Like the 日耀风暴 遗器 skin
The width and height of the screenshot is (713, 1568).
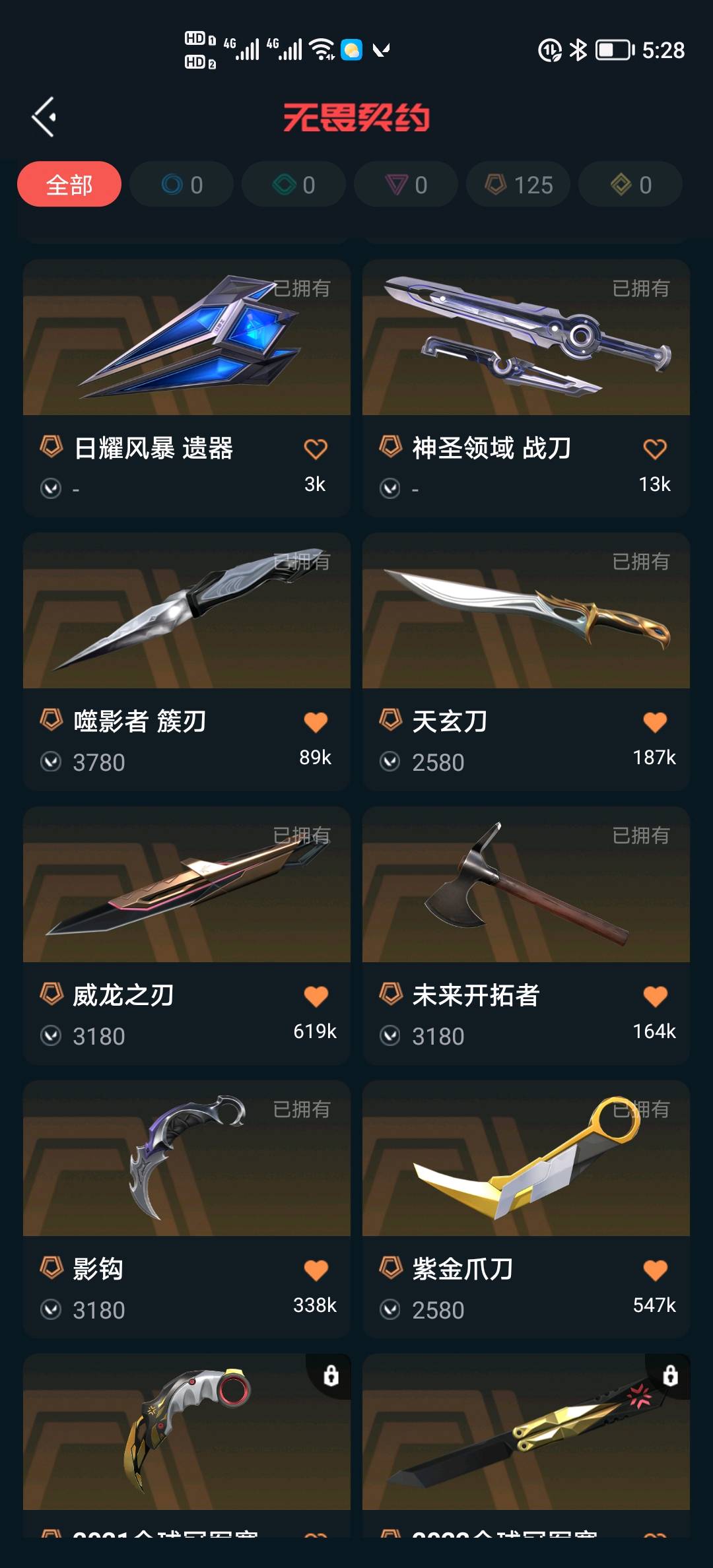pyautogui.click(x=316, y=449)
